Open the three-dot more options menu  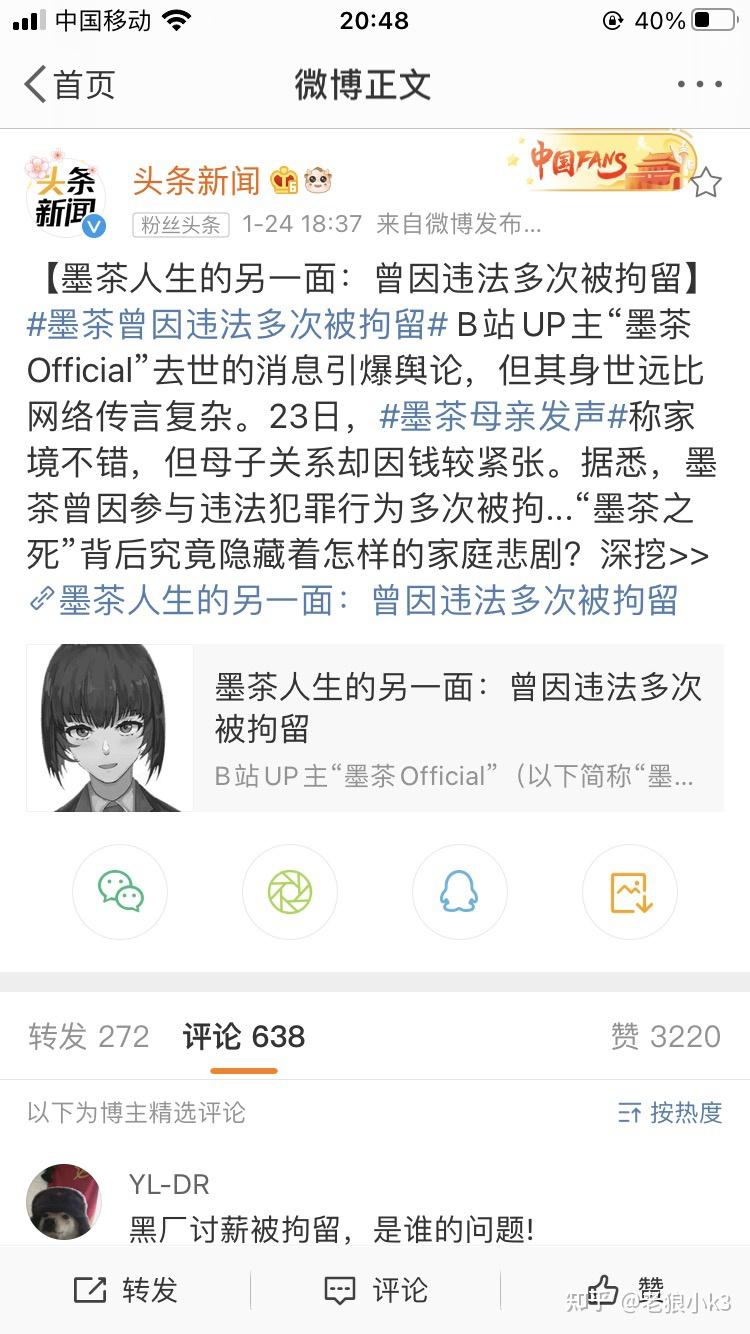click(700, 85)
